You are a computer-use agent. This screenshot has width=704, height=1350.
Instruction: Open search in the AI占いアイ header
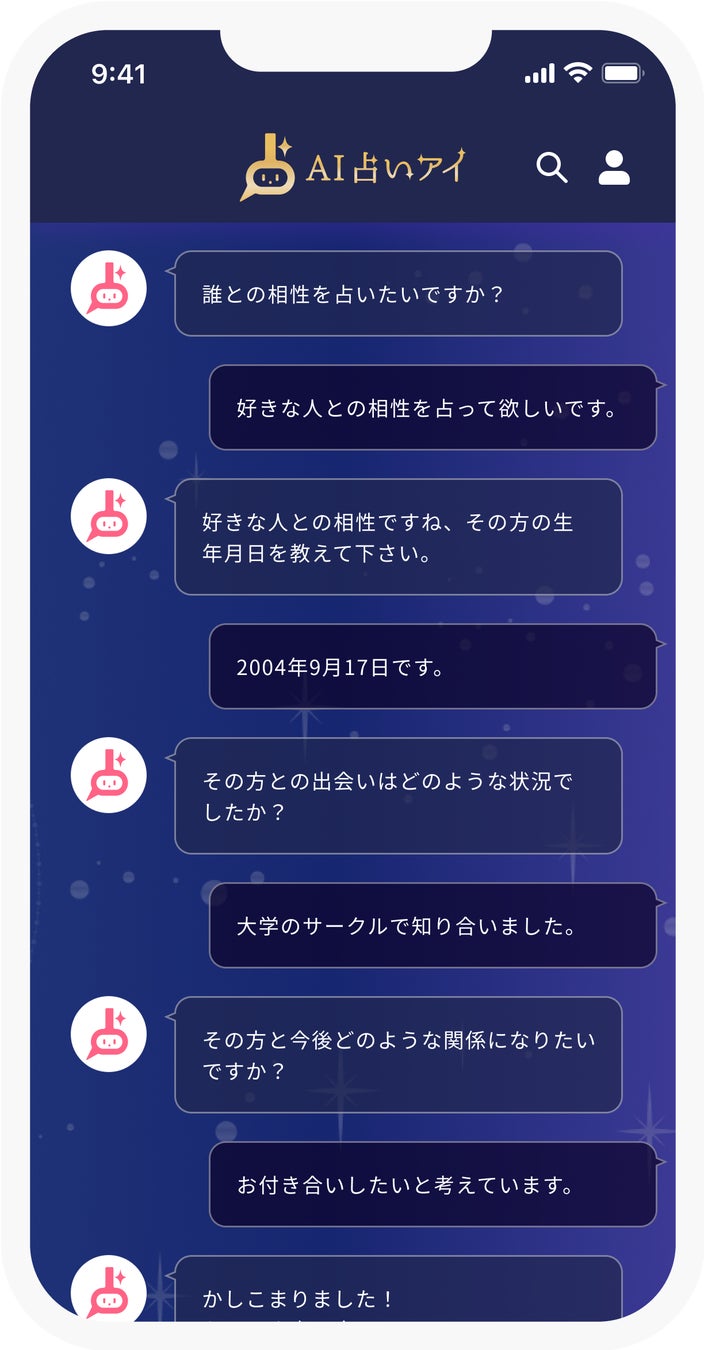[551, 168]
